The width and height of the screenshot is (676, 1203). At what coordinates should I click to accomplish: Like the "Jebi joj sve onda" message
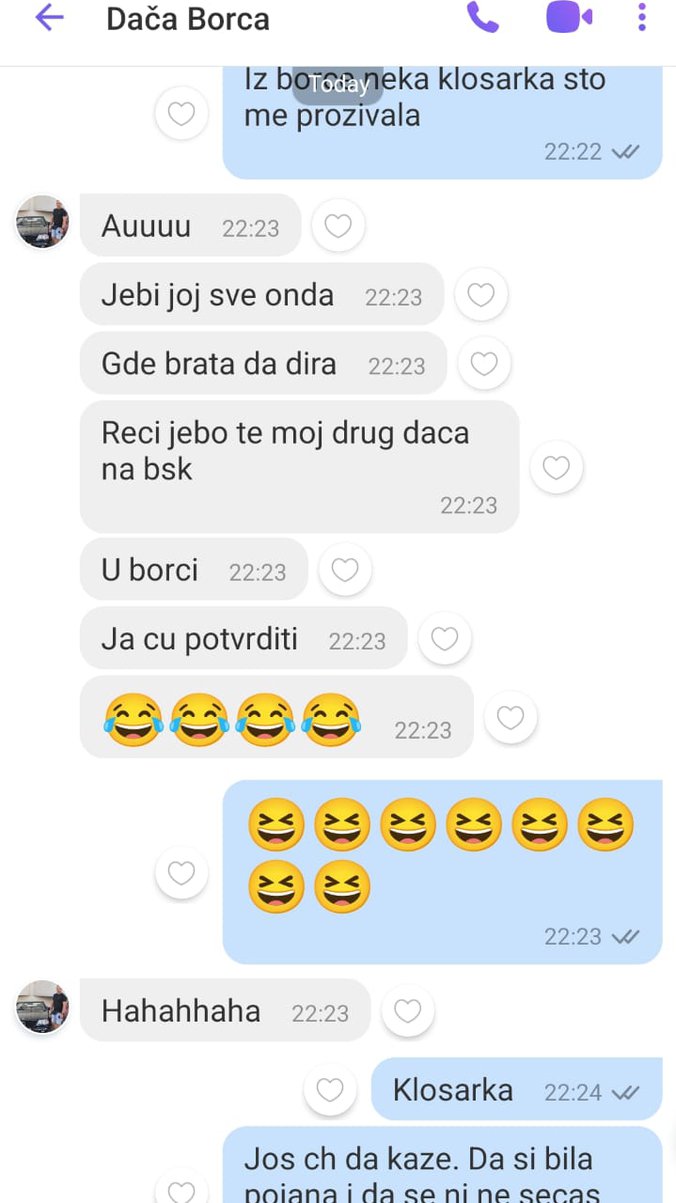(x=481, y=295)
